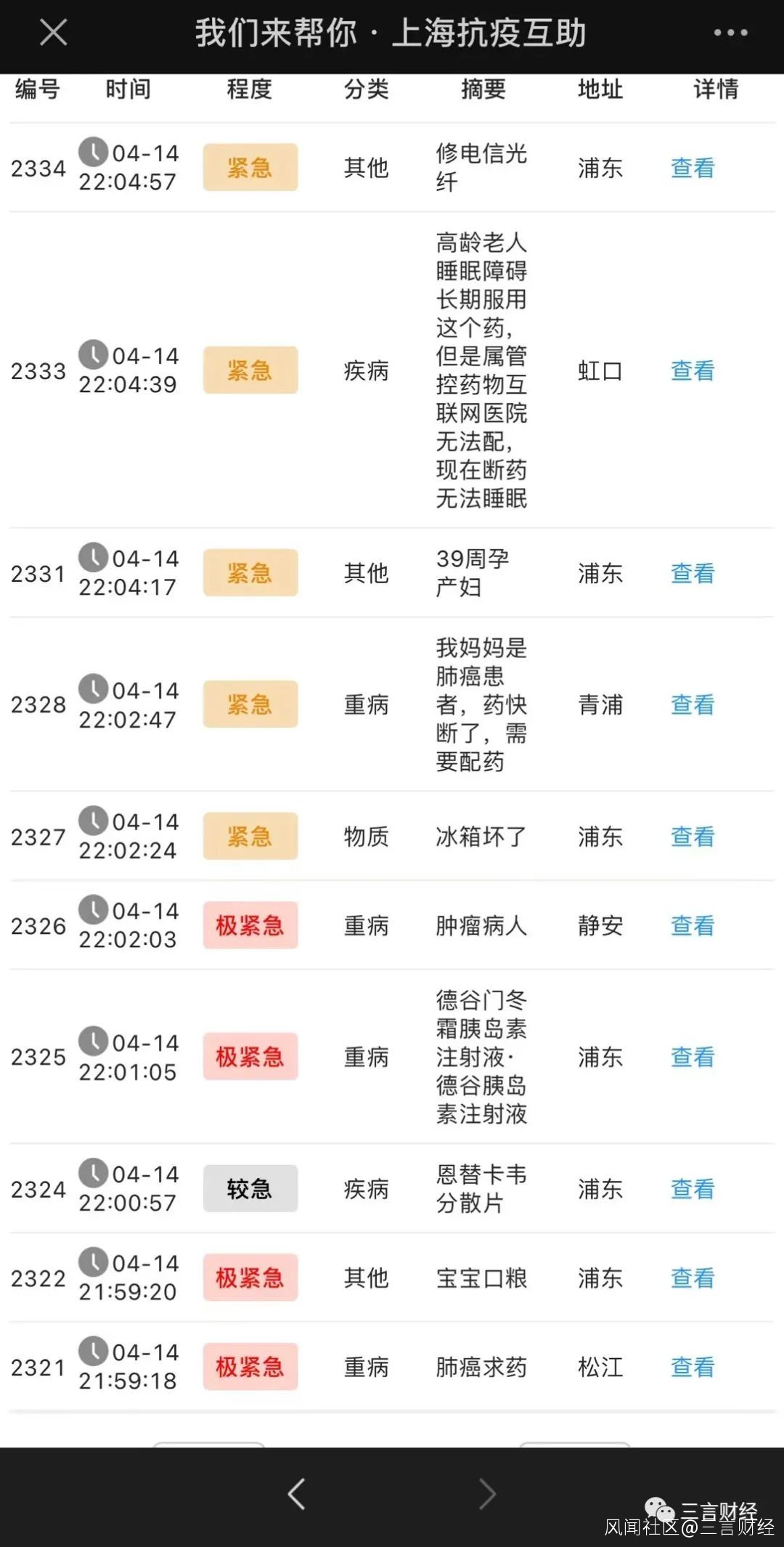The width and height of the screenshot is (784, 1547).
Task: View the 冰箱坏了 request details
Action: [x=693, y=837]
